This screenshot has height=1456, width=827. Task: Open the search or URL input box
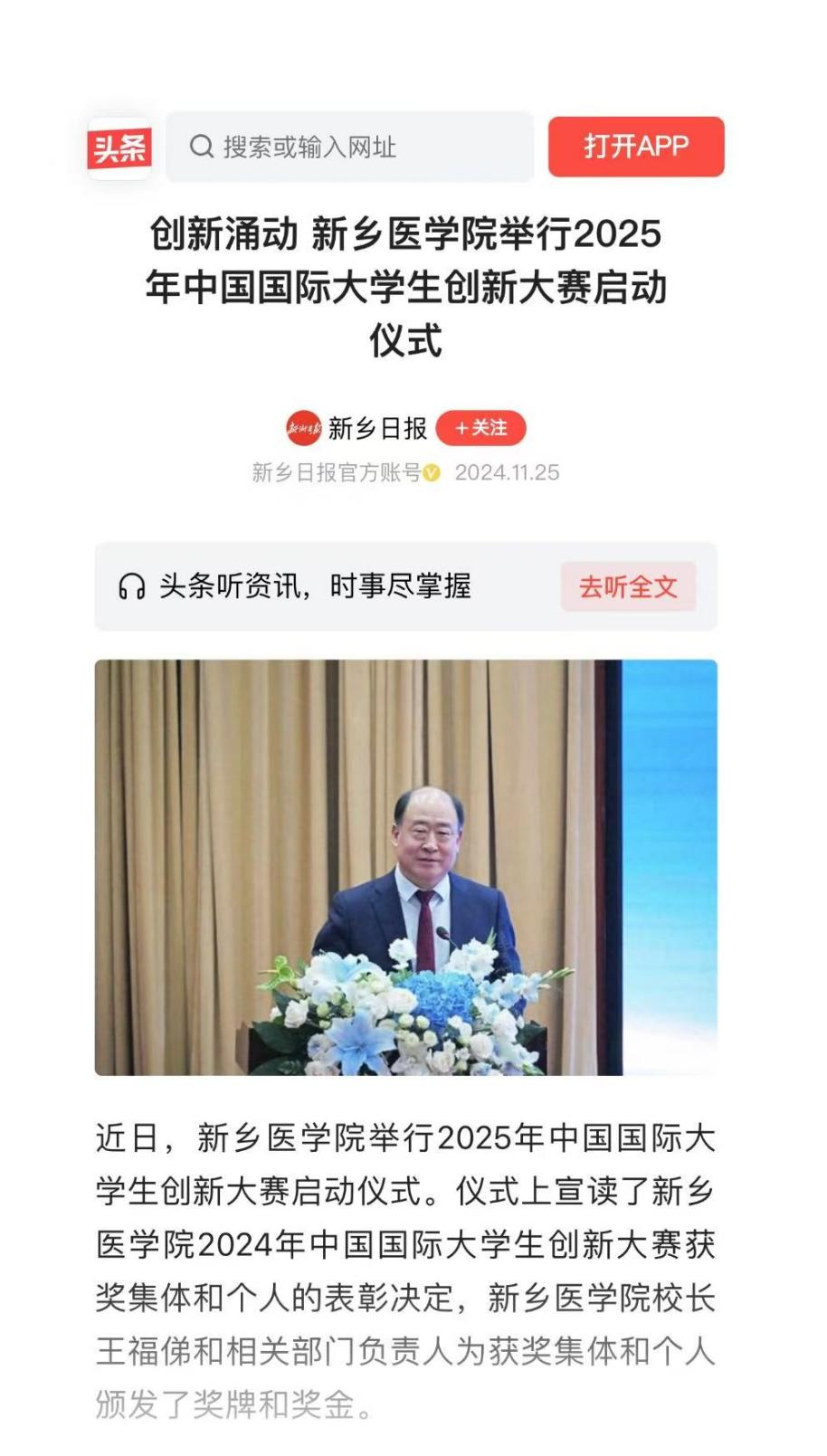point(349,147)
